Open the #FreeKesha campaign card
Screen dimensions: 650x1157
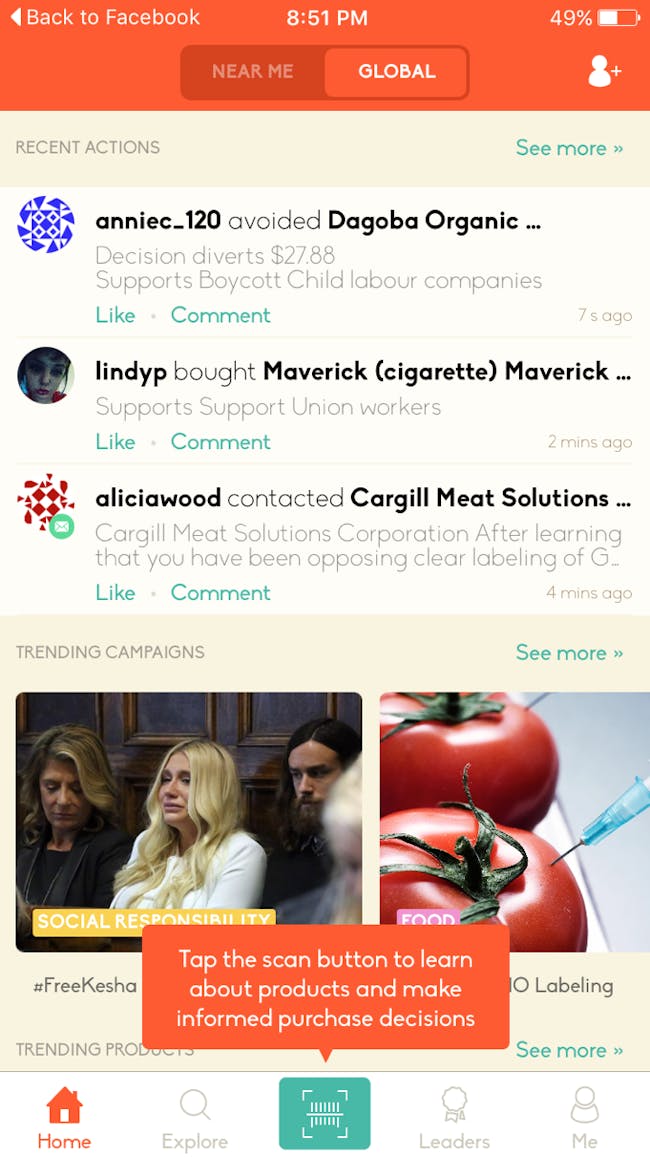pos(189,822)
